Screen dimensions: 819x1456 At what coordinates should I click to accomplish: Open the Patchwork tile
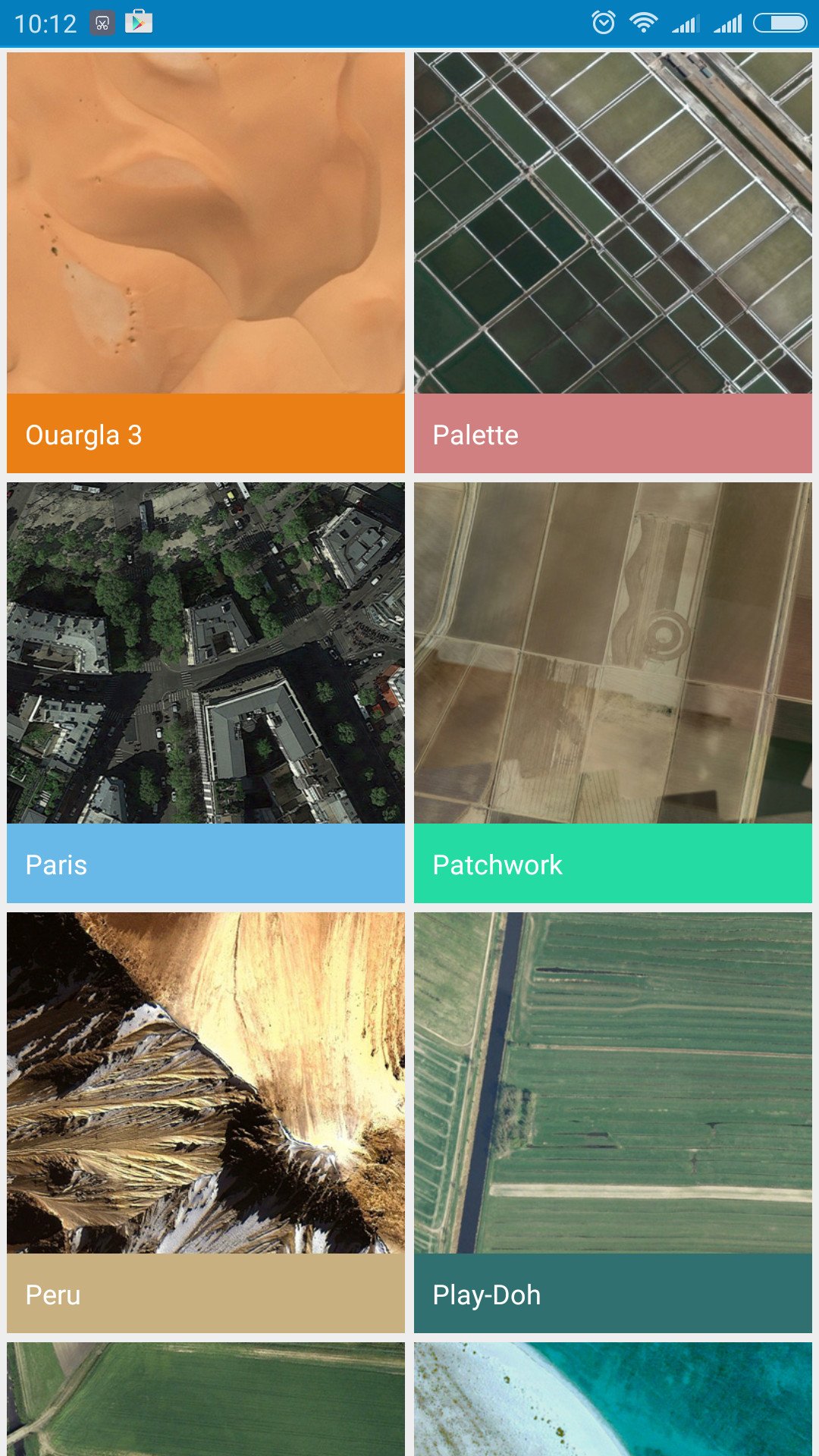click(x=613, y=692)
